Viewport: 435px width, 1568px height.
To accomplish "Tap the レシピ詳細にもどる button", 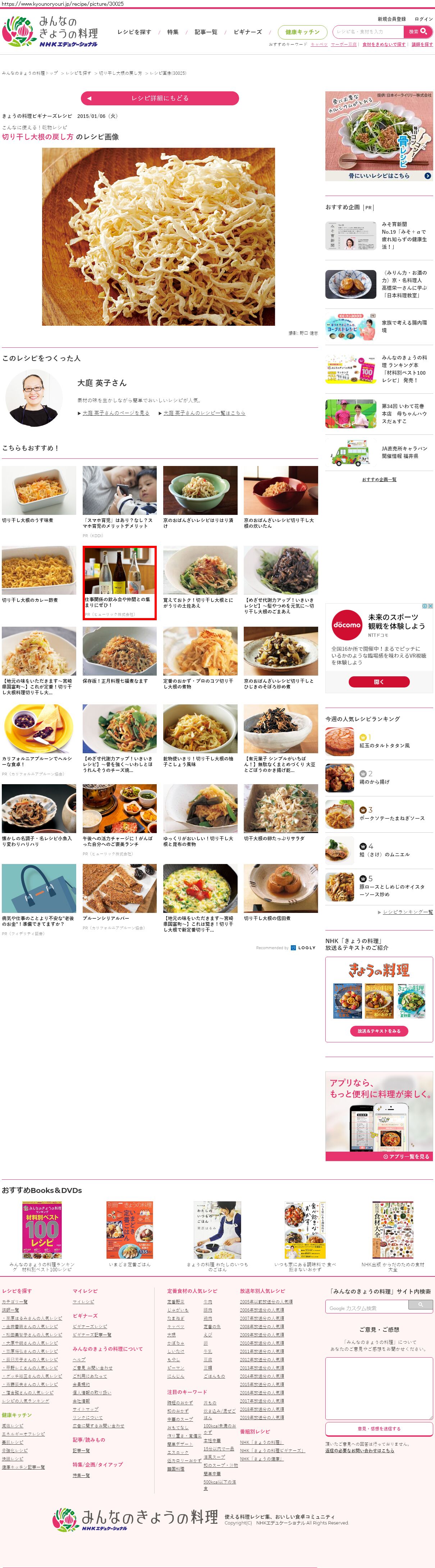I will 159,98.
